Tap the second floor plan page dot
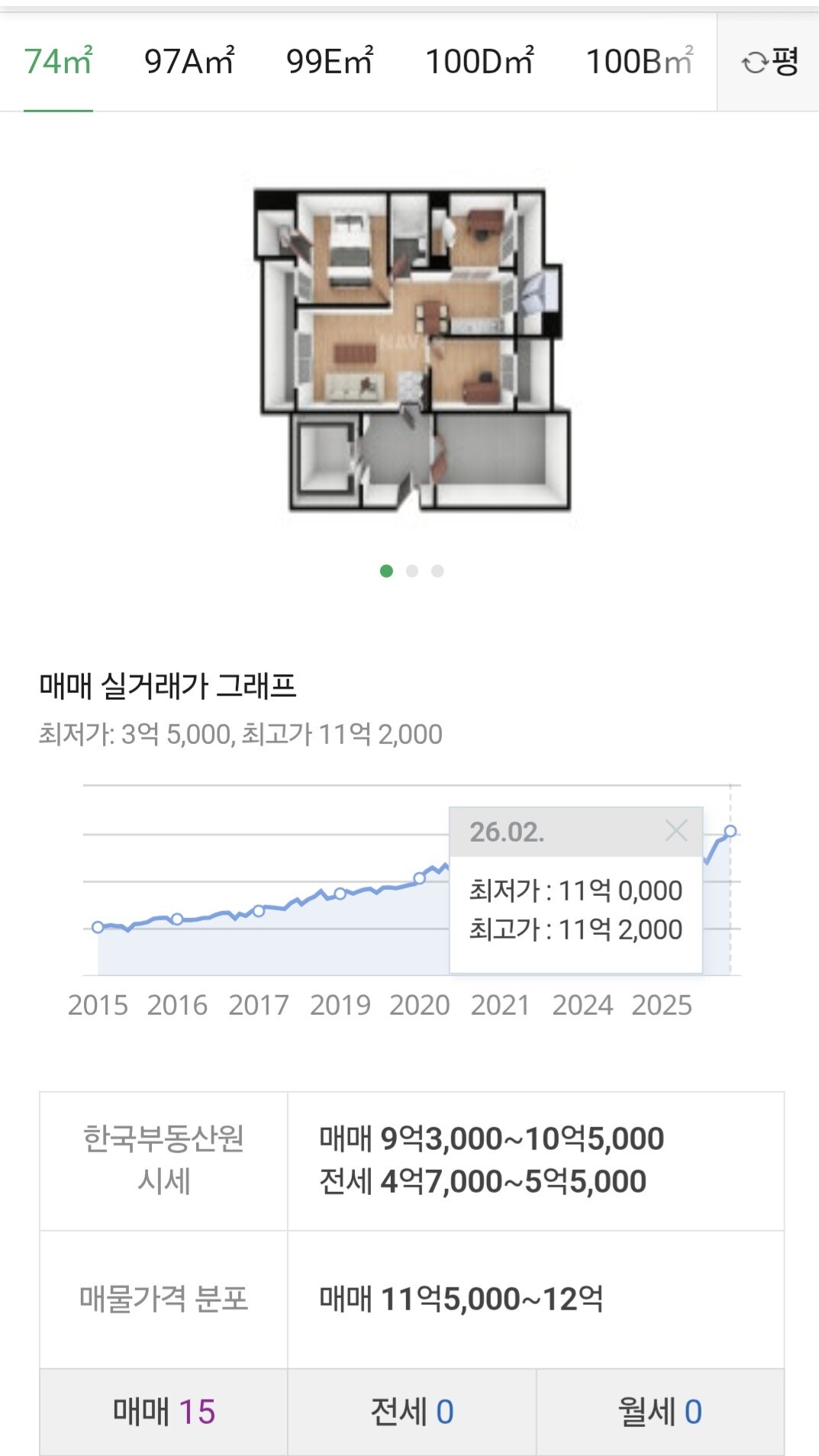The width and height of the screenshot is (819, 1456). 412,571
